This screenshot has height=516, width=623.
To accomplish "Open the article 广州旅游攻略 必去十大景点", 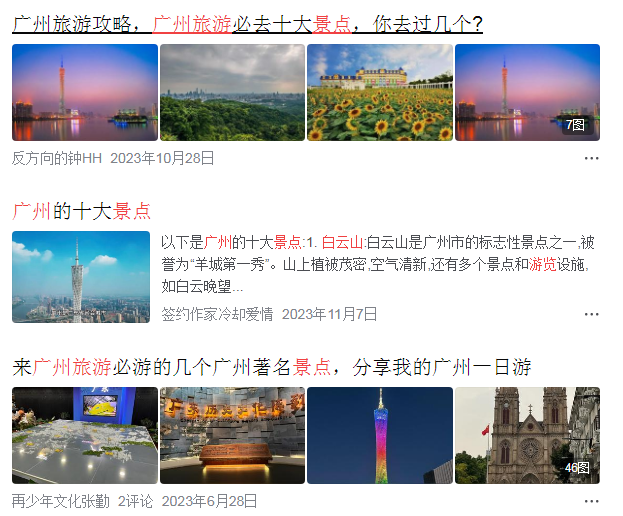I will pyautogui.click(x=247, y=24).
